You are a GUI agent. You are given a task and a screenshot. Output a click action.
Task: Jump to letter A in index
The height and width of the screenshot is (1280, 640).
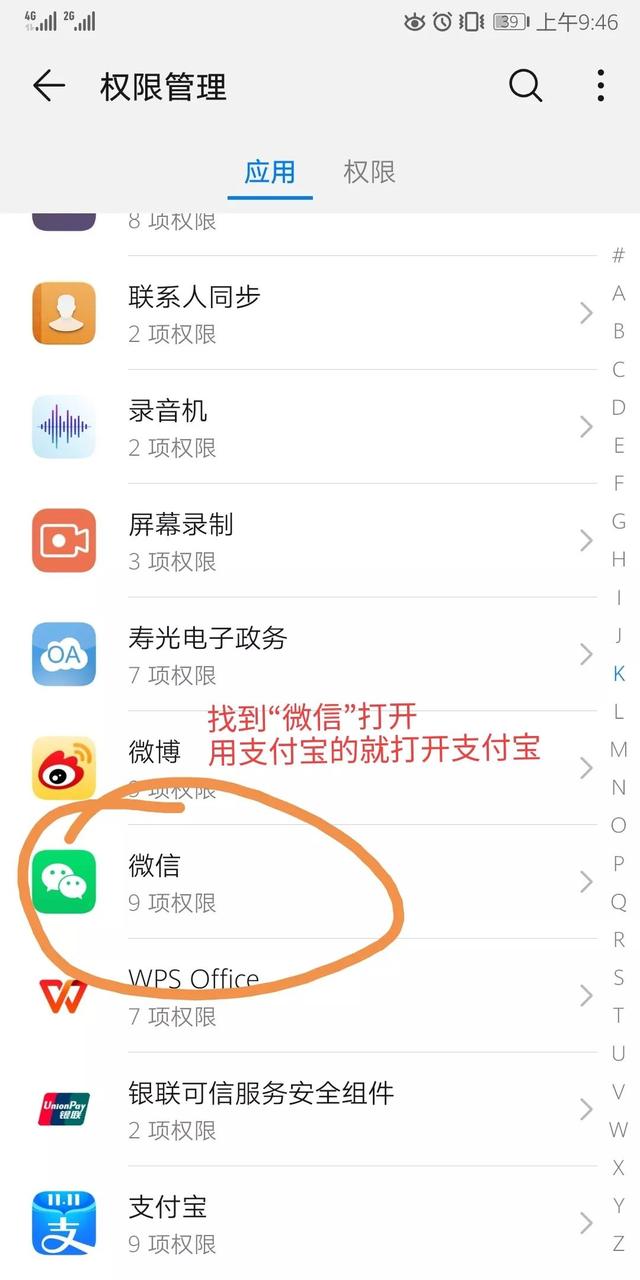pos(619,294)
